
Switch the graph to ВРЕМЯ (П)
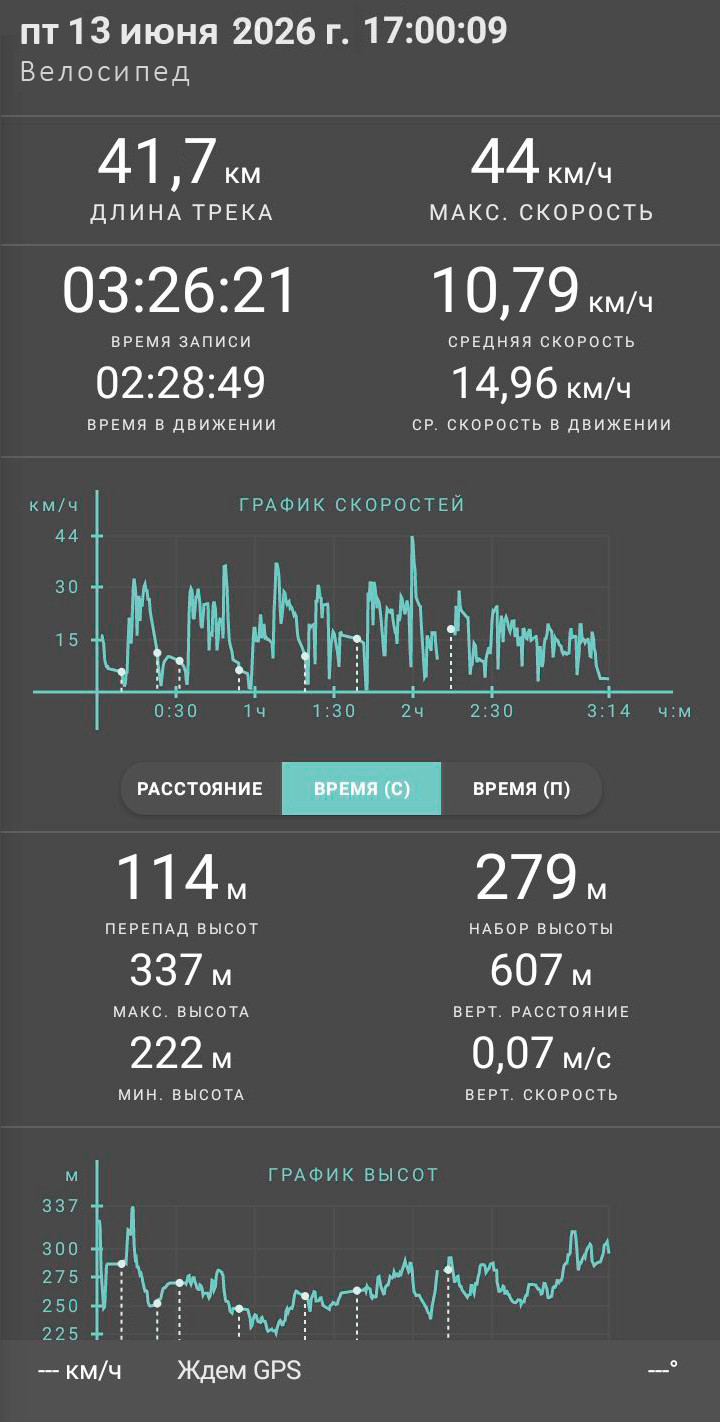pos(521,789)
